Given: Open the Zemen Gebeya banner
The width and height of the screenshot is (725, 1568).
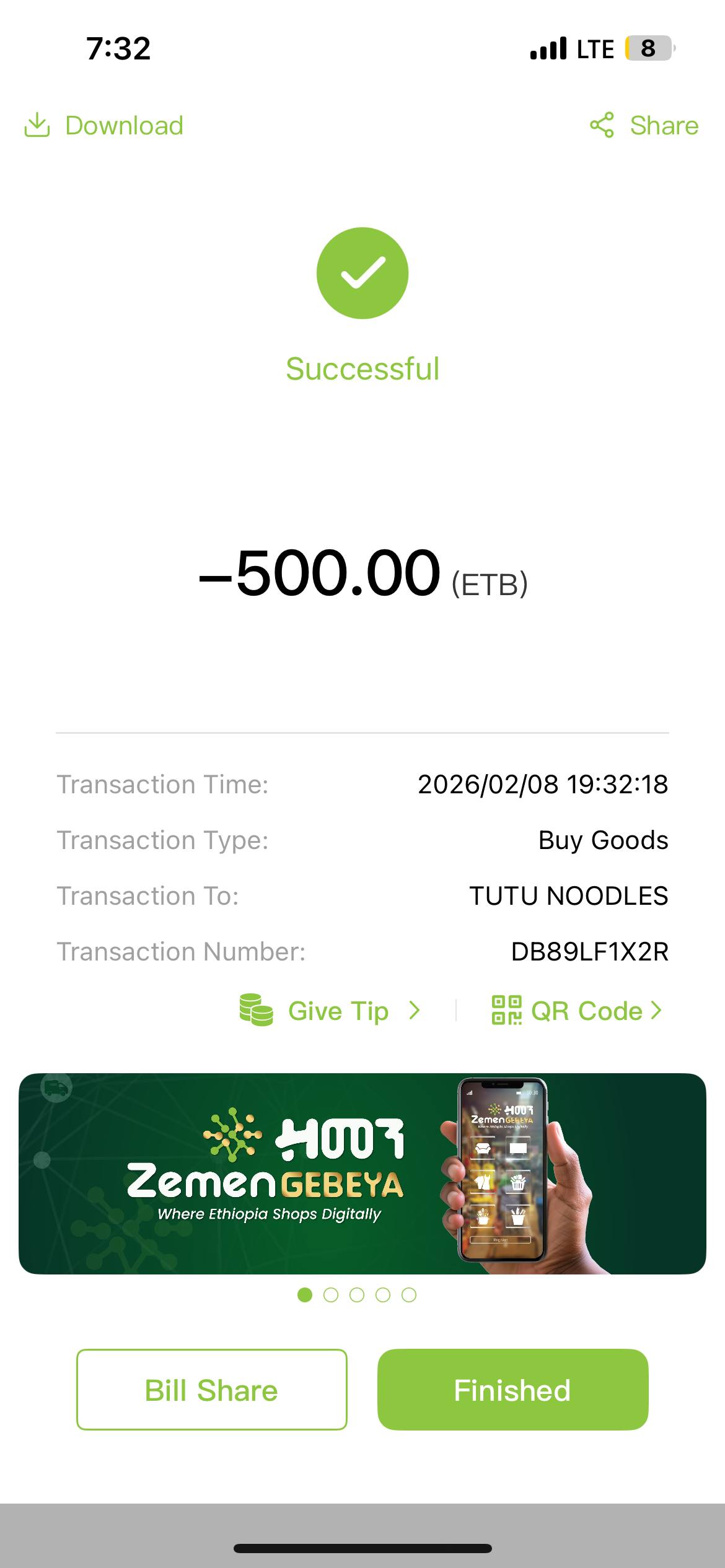Looking at the screenshot, I should coord(362,1174).
